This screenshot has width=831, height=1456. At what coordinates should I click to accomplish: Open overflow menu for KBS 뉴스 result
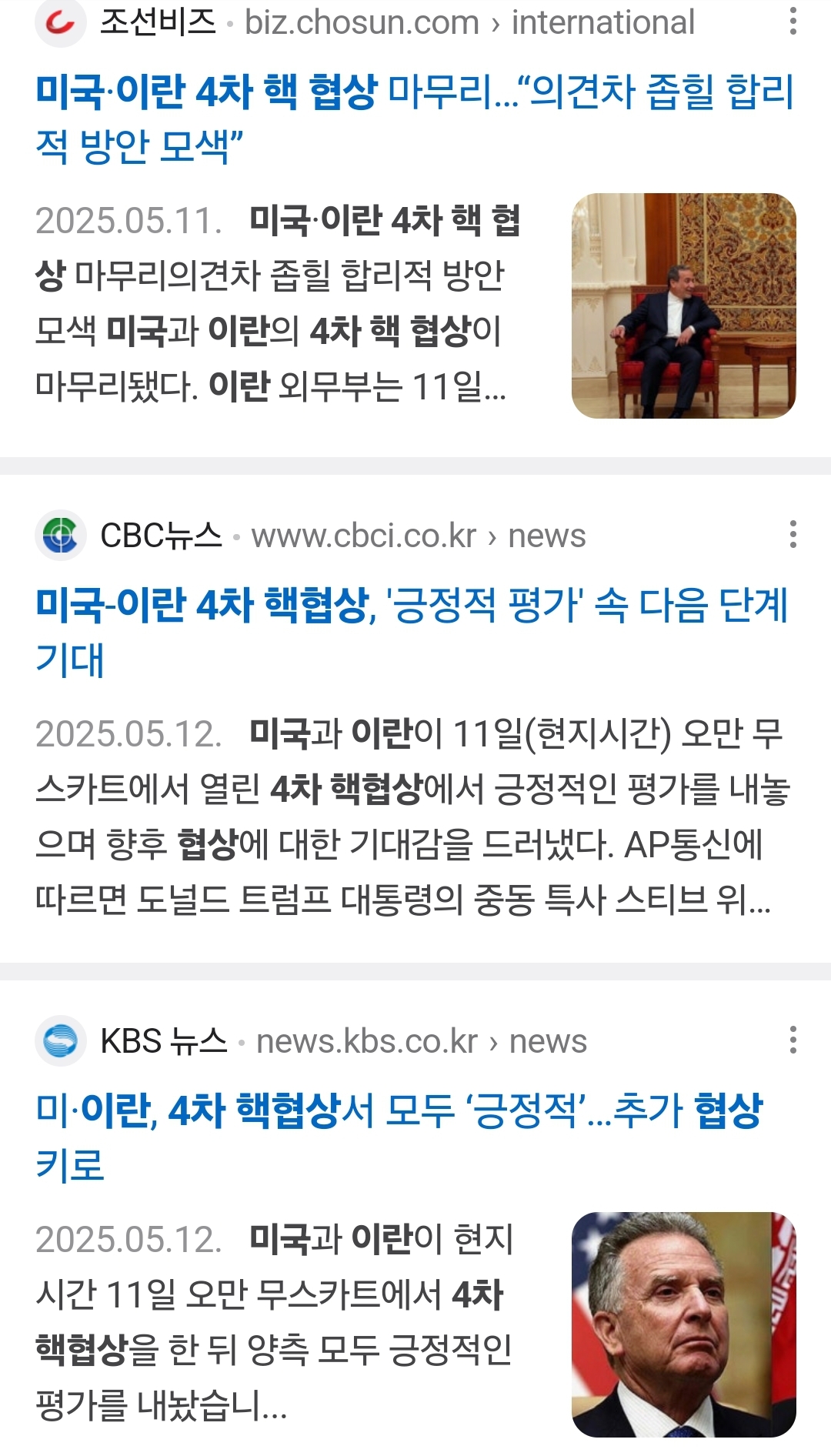(x=793, y=1040)
